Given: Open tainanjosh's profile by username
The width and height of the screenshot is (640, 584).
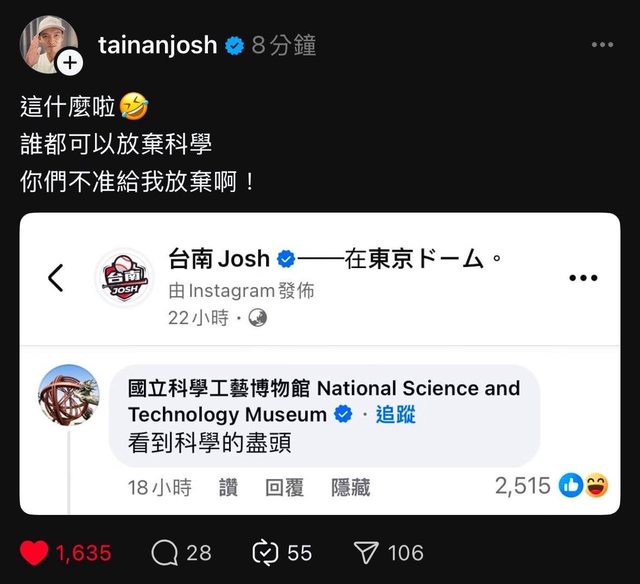Looking at the screenshot, I should point(158,44).
